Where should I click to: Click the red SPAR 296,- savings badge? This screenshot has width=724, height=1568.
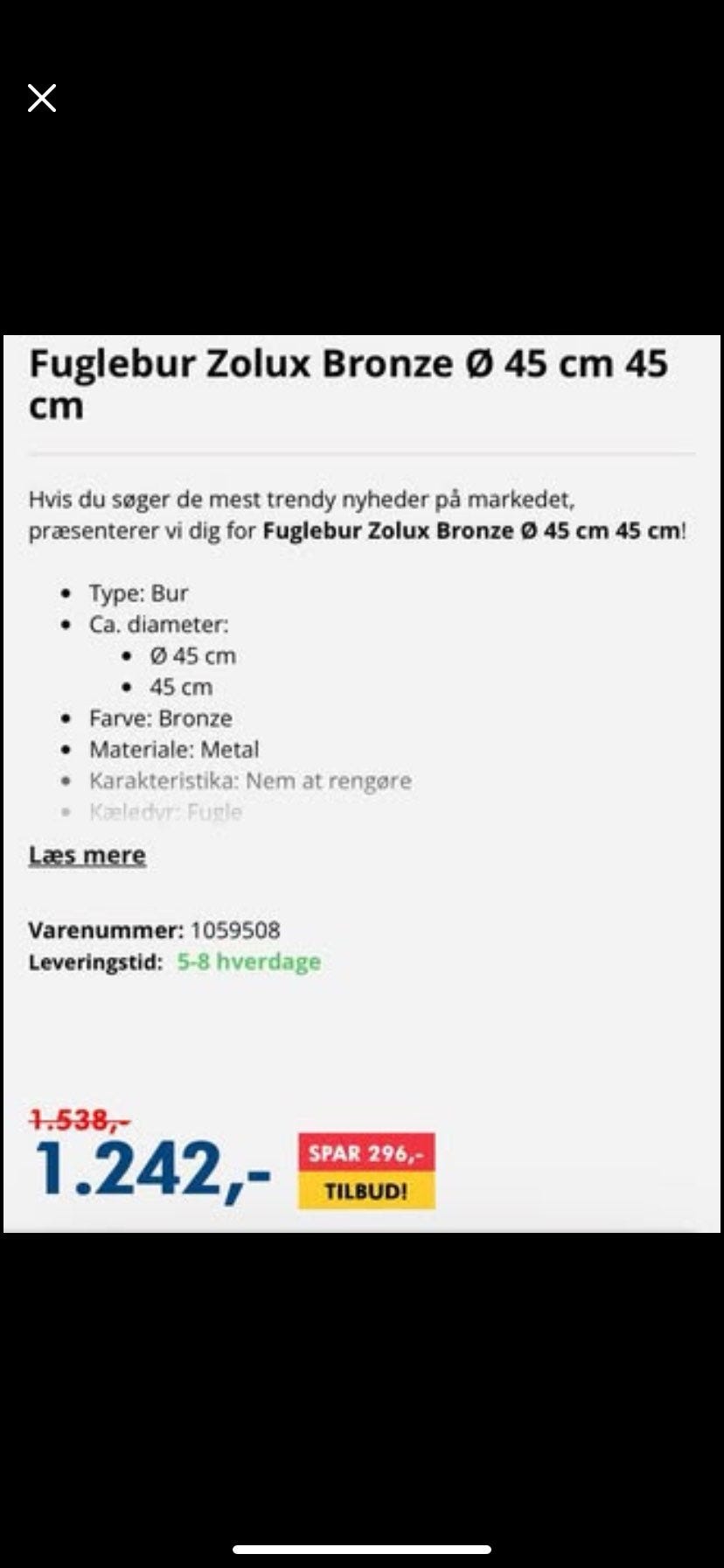tap(366, 1154)
